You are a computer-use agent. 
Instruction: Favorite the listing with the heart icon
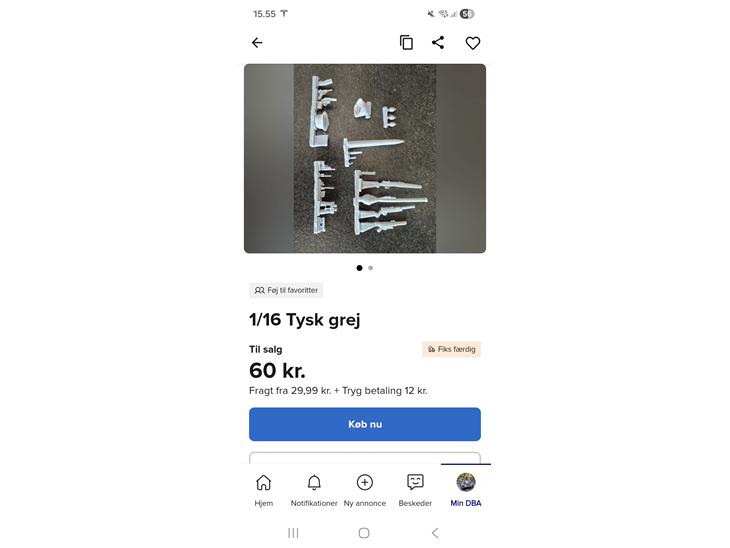(x=473, y=42)
